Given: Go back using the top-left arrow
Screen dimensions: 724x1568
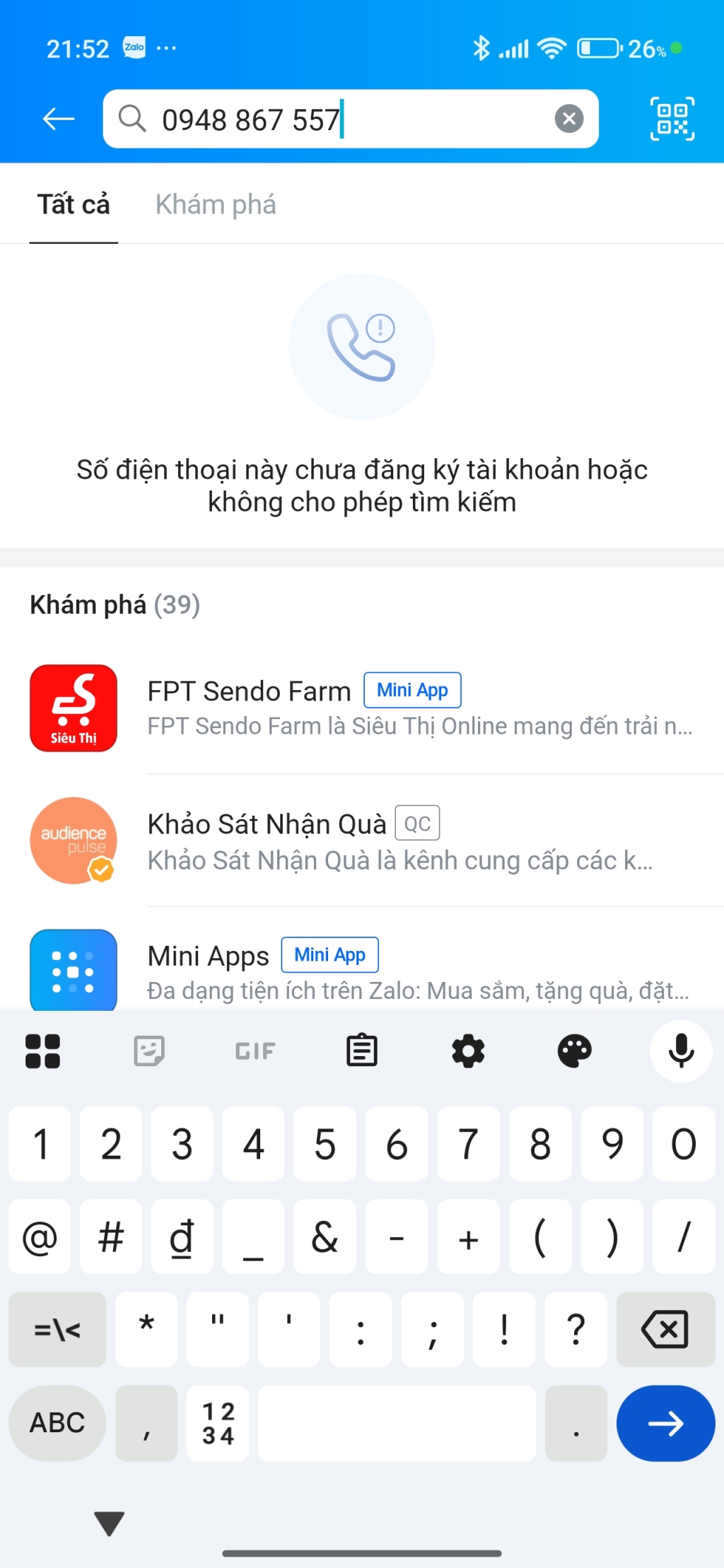Looking at the screenshot, I should [x=59, y=119].
